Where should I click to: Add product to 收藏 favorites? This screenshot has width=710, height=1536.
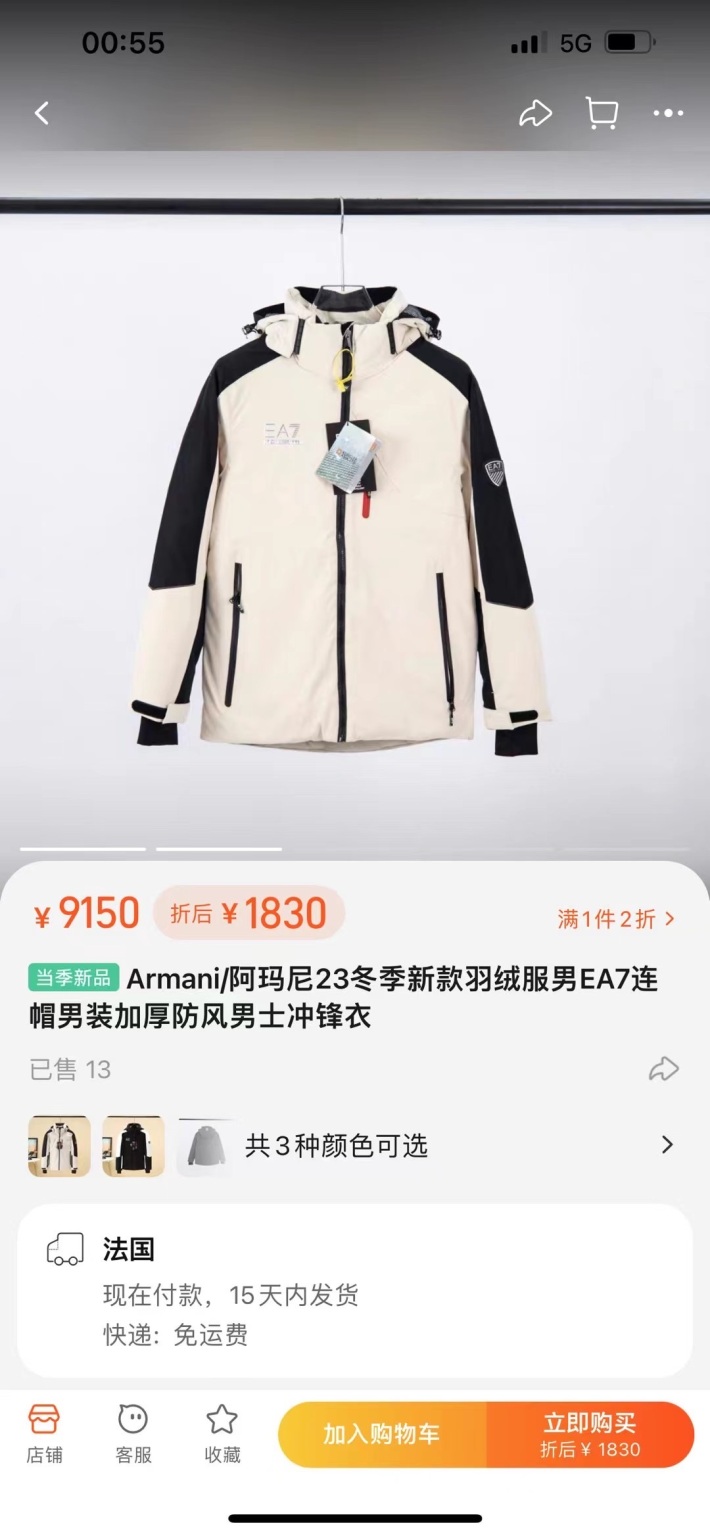point(222,1433)
